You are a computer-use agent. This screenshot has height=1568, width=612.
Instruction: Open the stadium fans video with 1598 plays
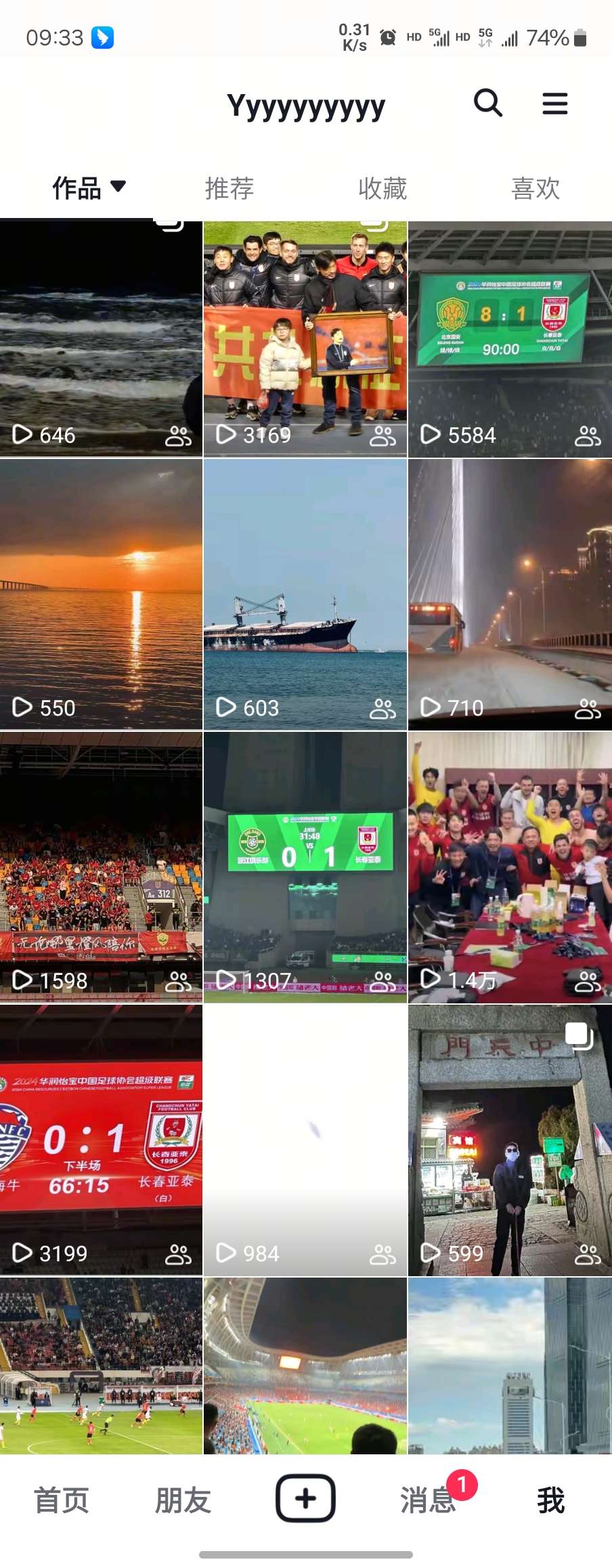101,867
